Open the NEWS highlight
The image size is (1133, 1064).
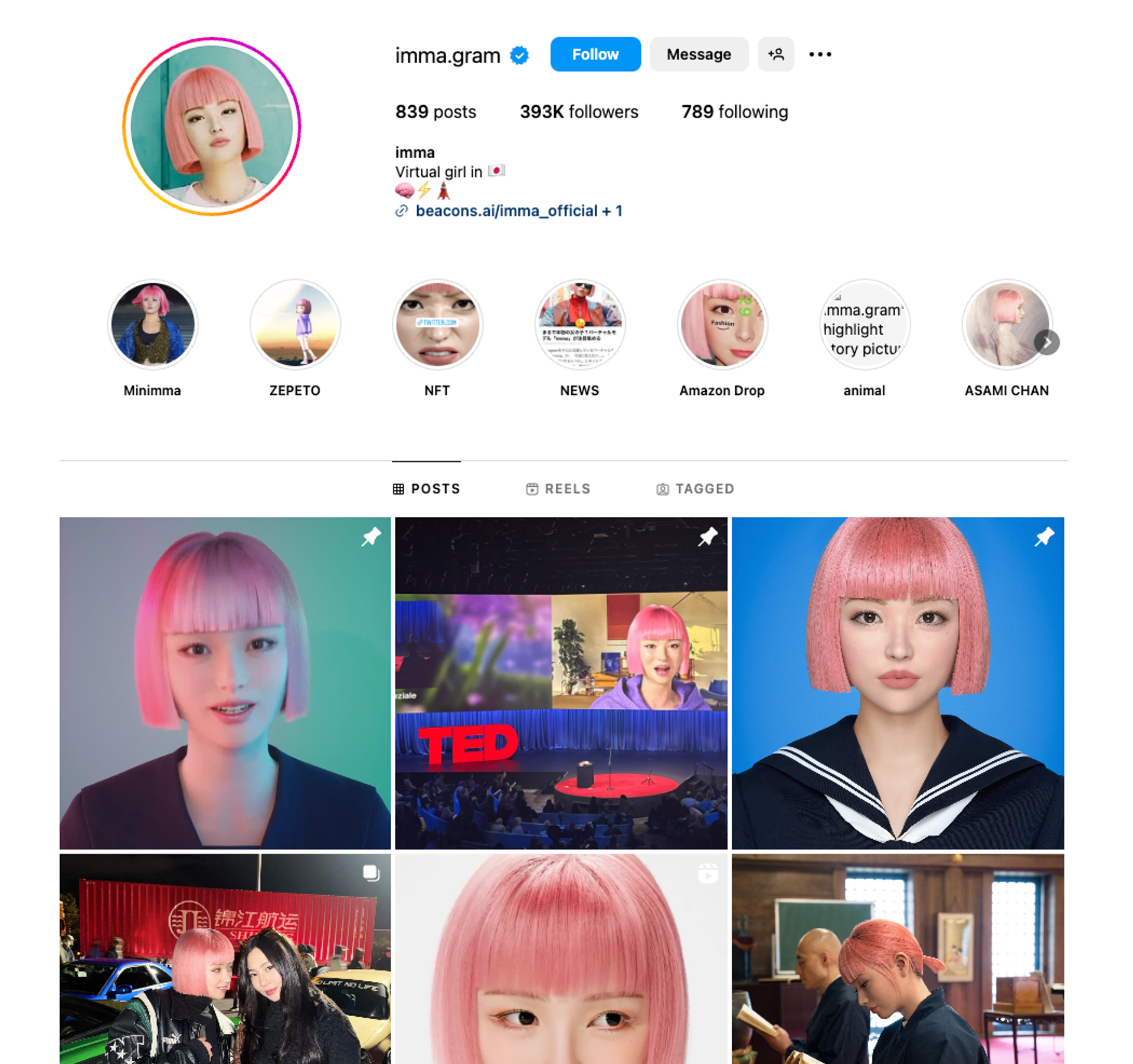(579, 325)
